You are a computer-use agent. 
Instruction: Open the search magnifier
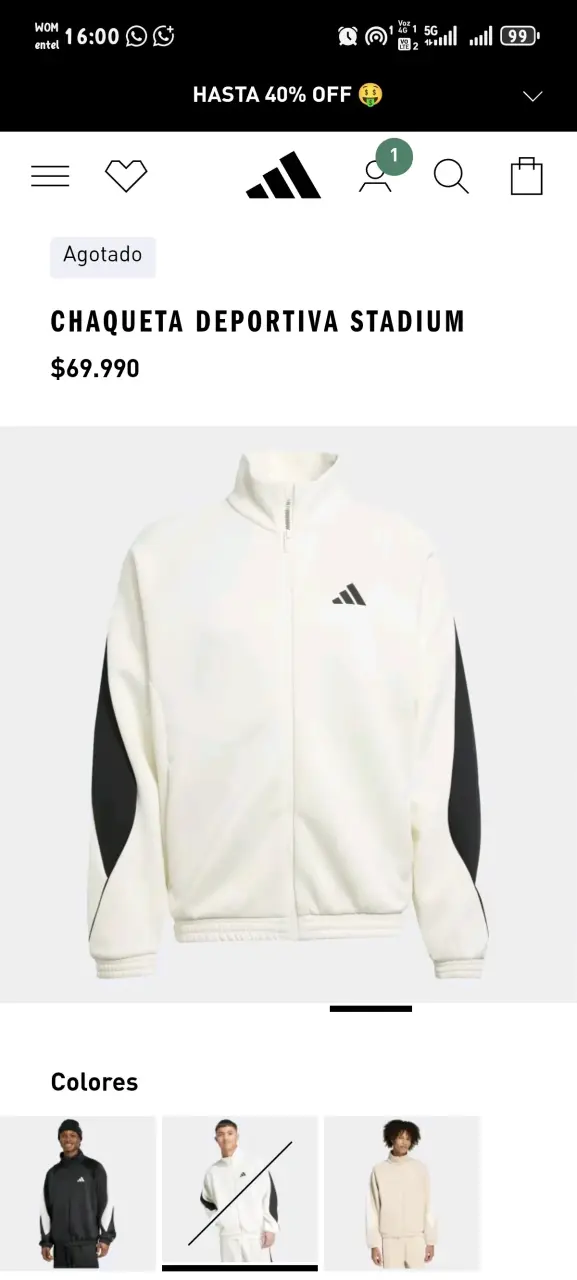pyautogui.click(x=451, y=176)
